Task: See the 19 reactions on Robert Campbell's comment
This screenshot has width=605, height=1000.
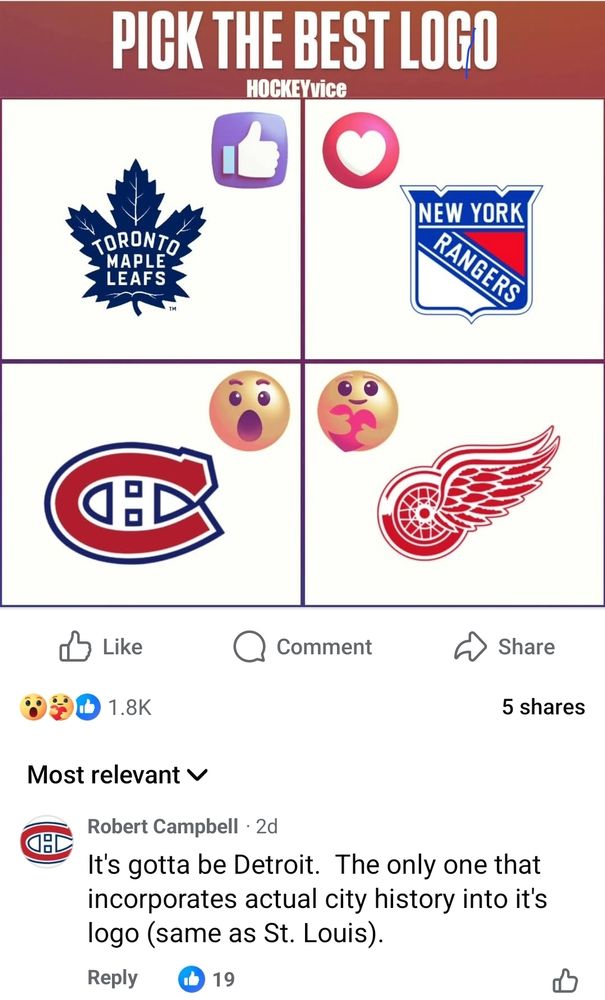Action: tap(206, 977)
